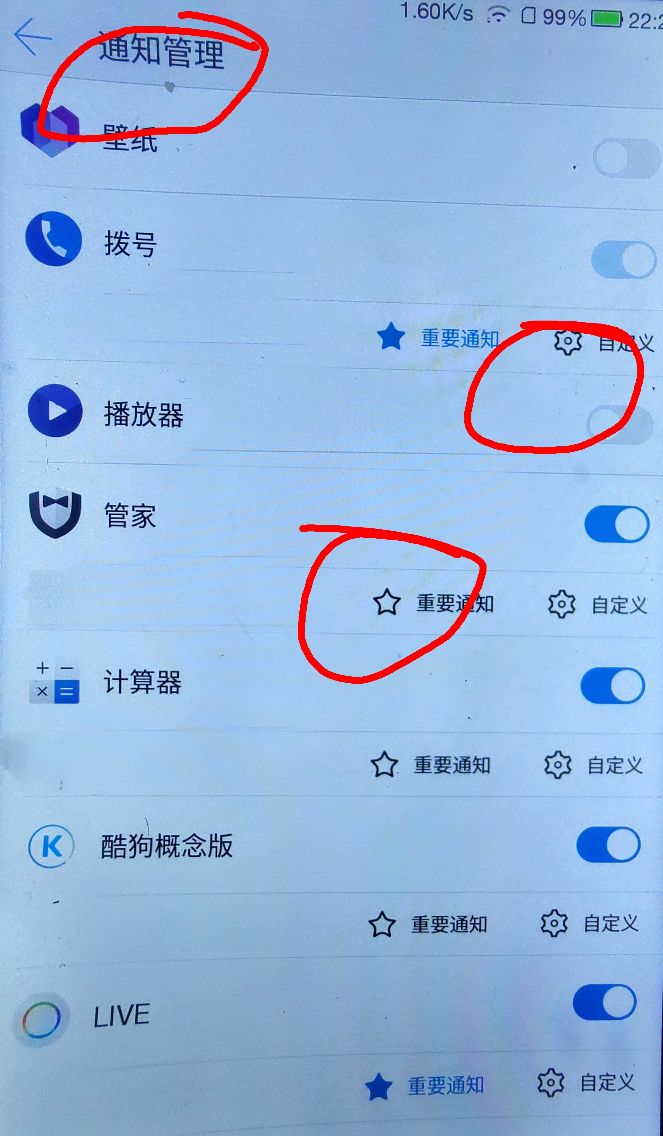Toggle 酷狗概念版 notification switch
The image size is (663, 1136).
click(x=609, y=845)
